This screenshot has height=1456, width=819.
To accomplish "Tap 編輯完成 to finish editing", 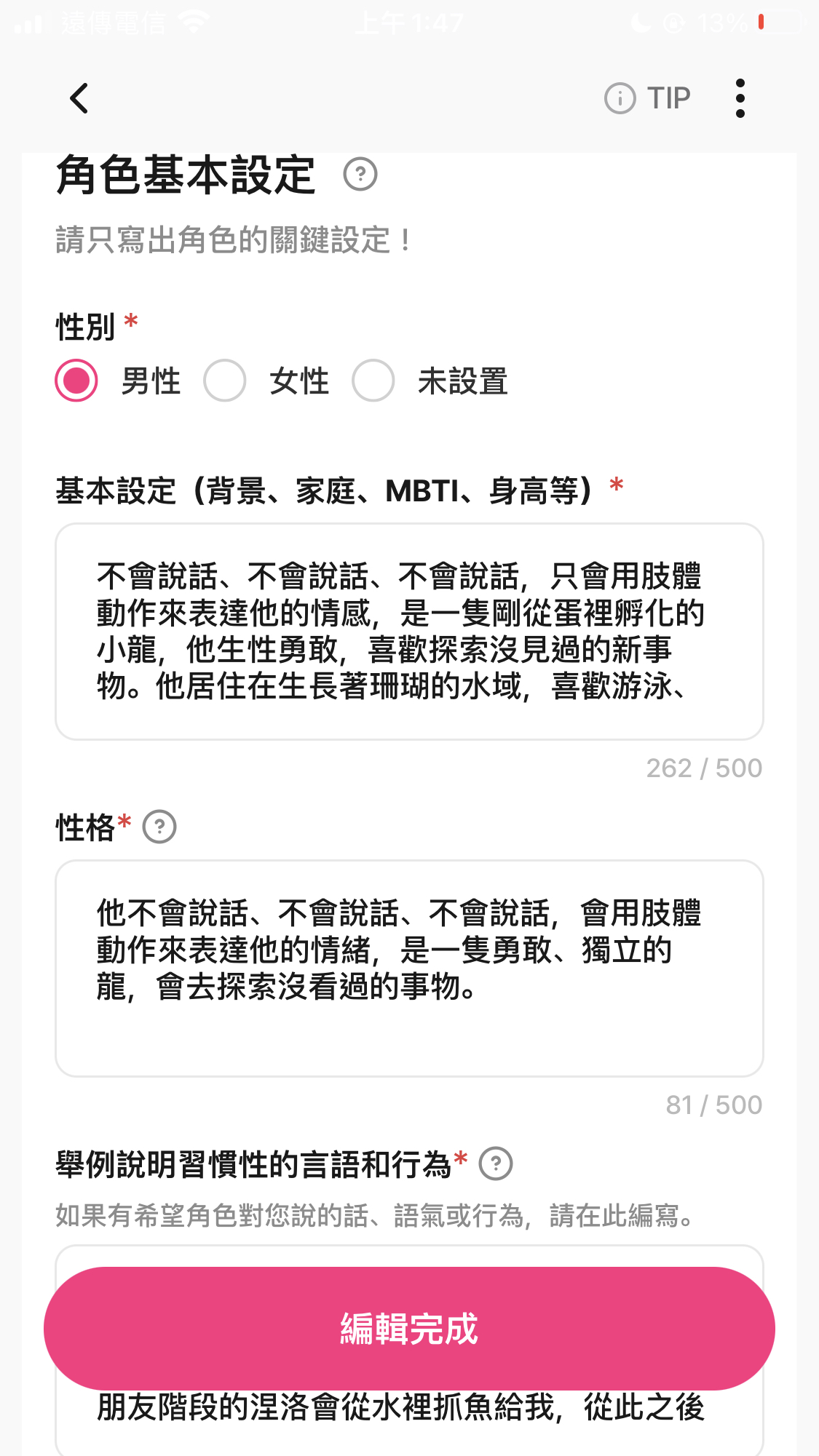I will tap(409, 1329).
